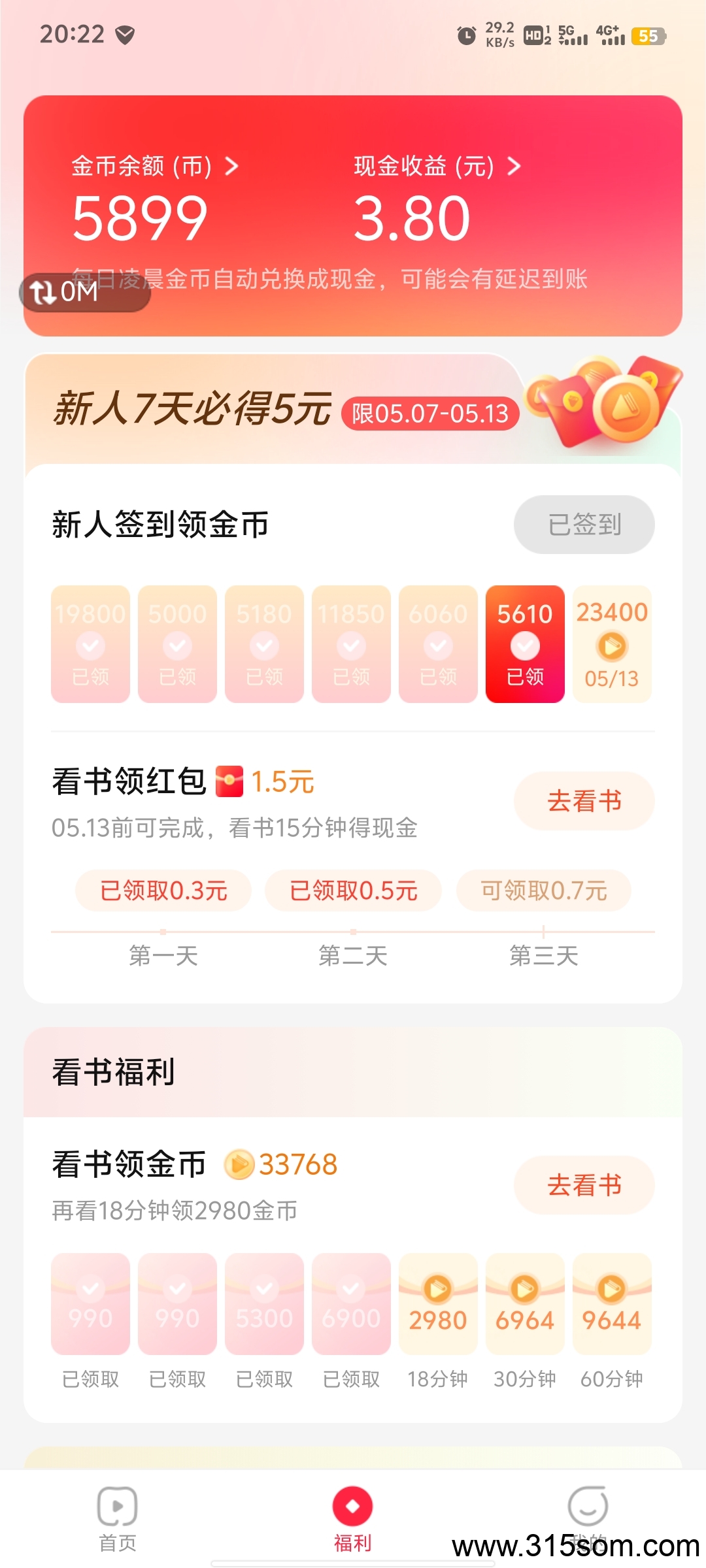The height and width of the screenshot is (1568, 706).
Task: Open the 金币余额 coin balance details
Action: (x=154, y=167)
